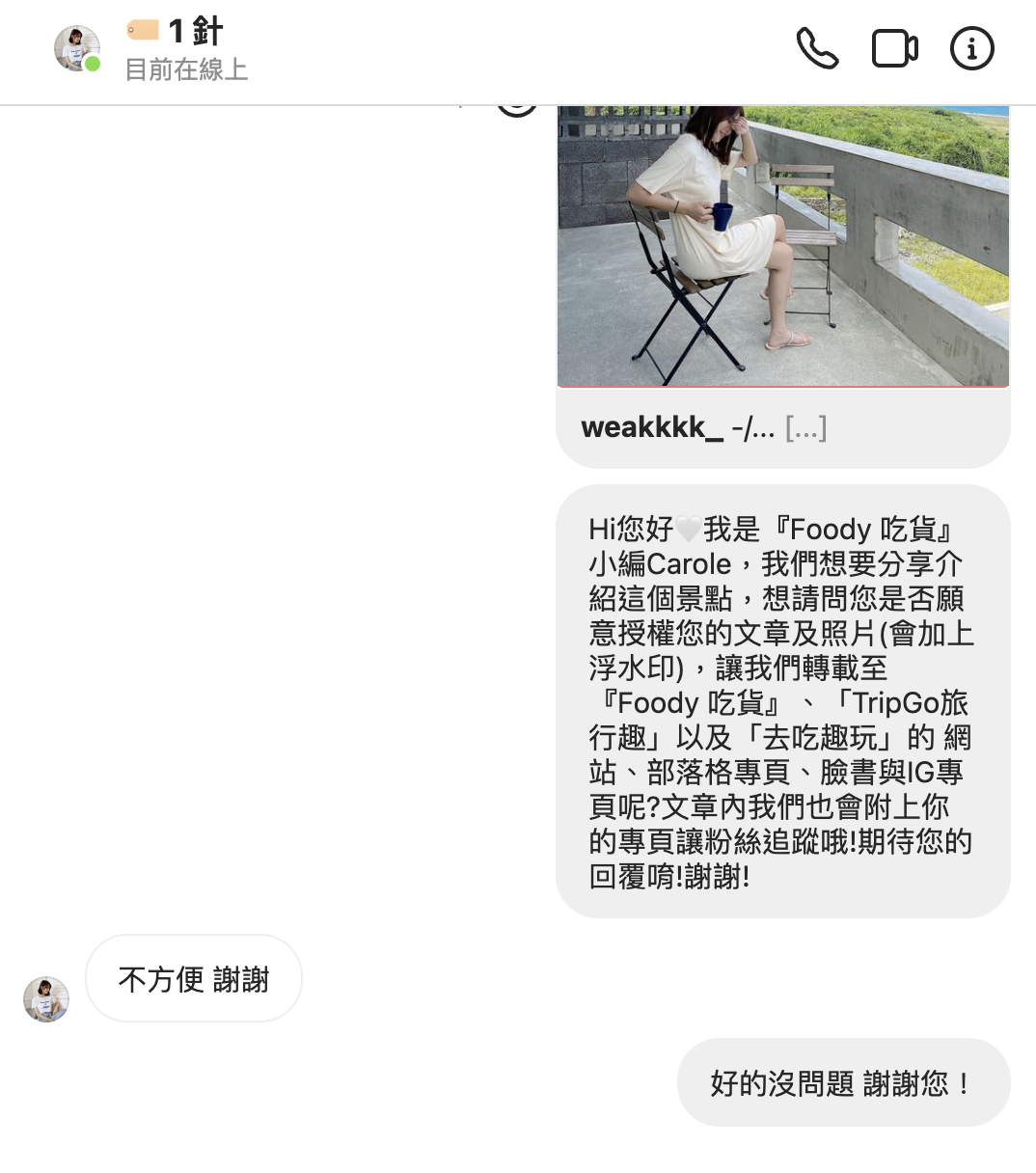Start a voice call with 1針
Screen dimensions: 1036x1173
click(817, 48)
